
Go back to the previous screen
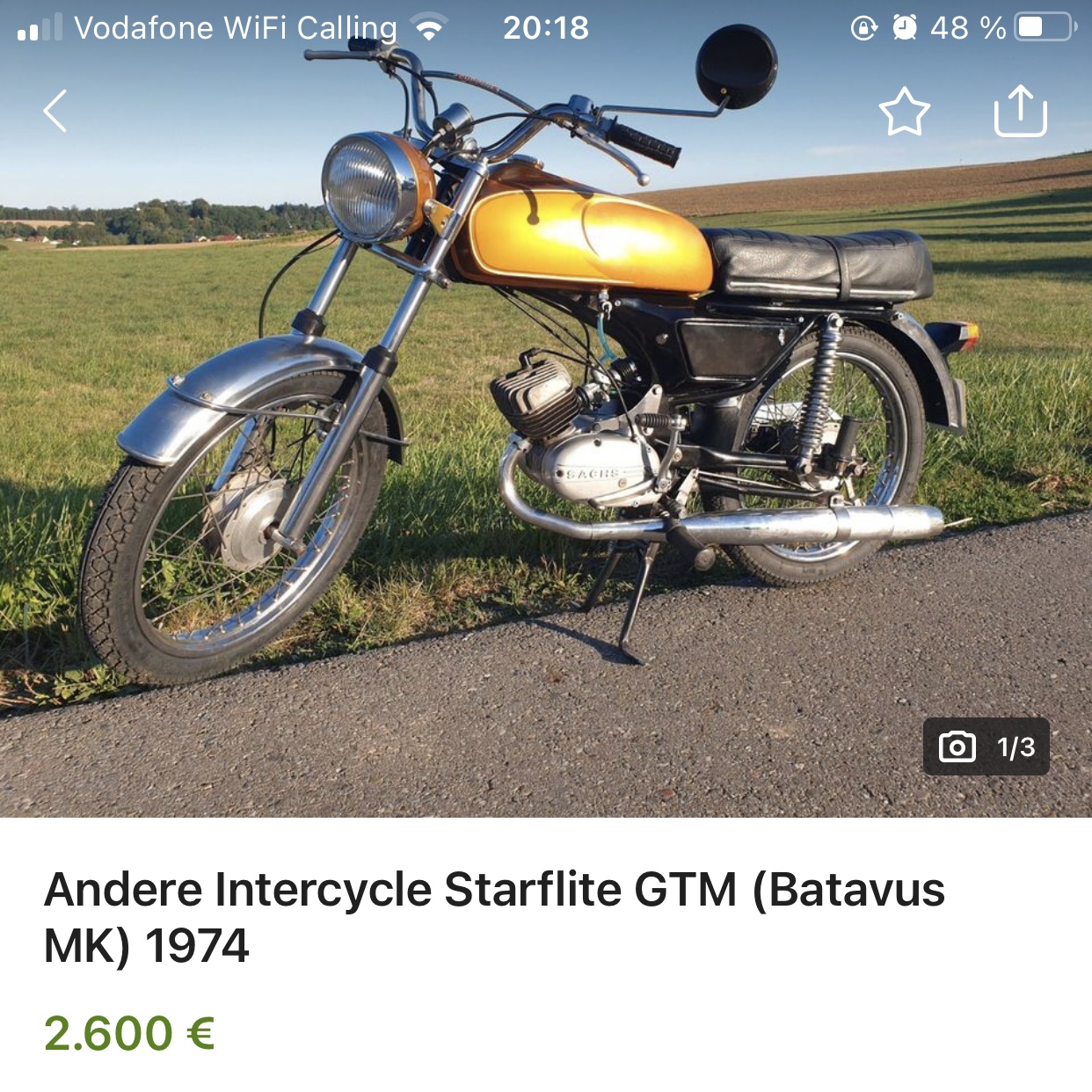(55, 112)
